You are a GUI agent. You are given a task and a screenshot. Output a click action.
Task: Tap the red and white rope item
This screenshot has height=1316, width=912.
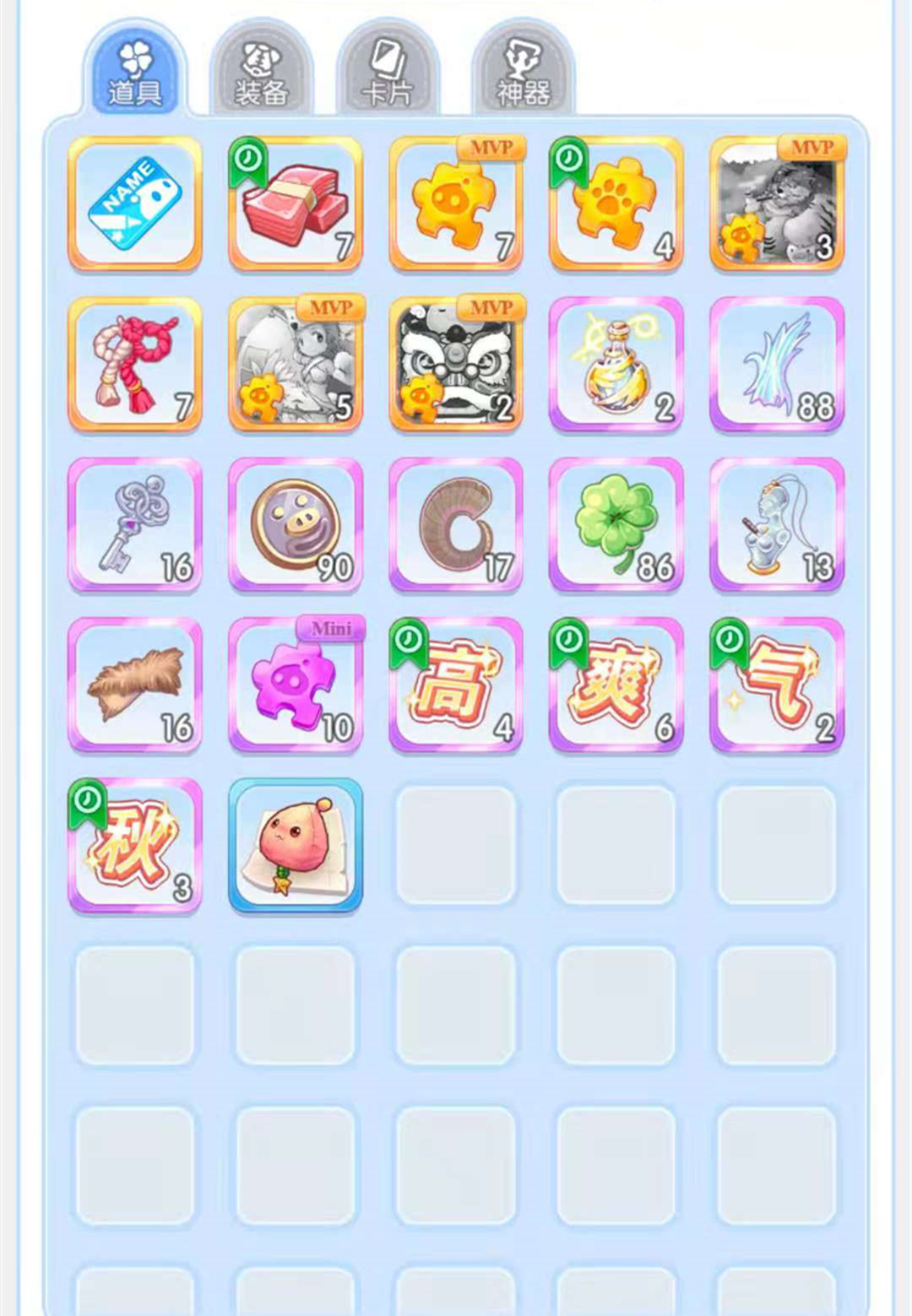click(x=135, y=365)
